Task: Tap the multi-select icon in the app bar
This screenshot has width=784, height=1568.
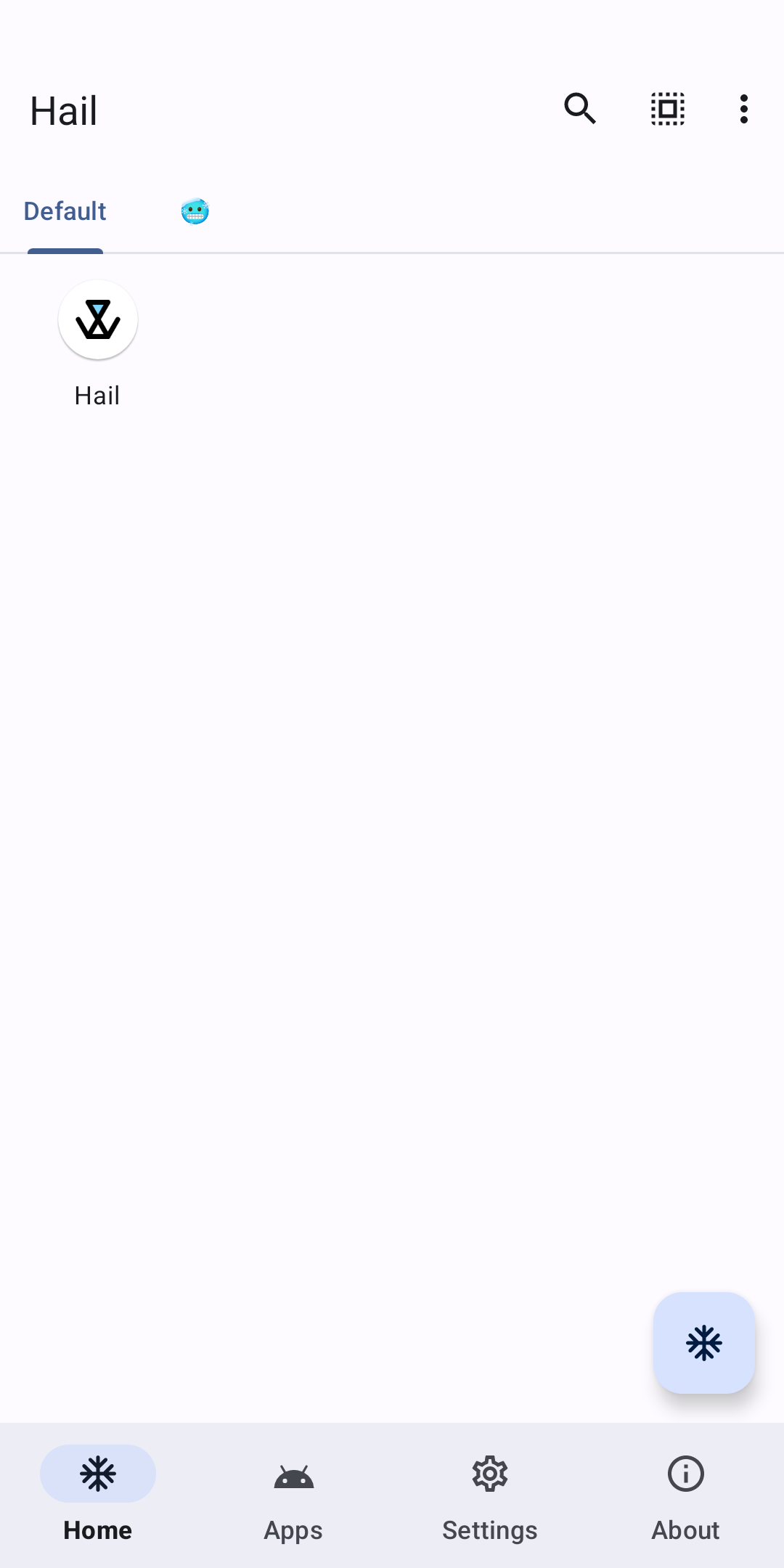Action: [667, 110]
